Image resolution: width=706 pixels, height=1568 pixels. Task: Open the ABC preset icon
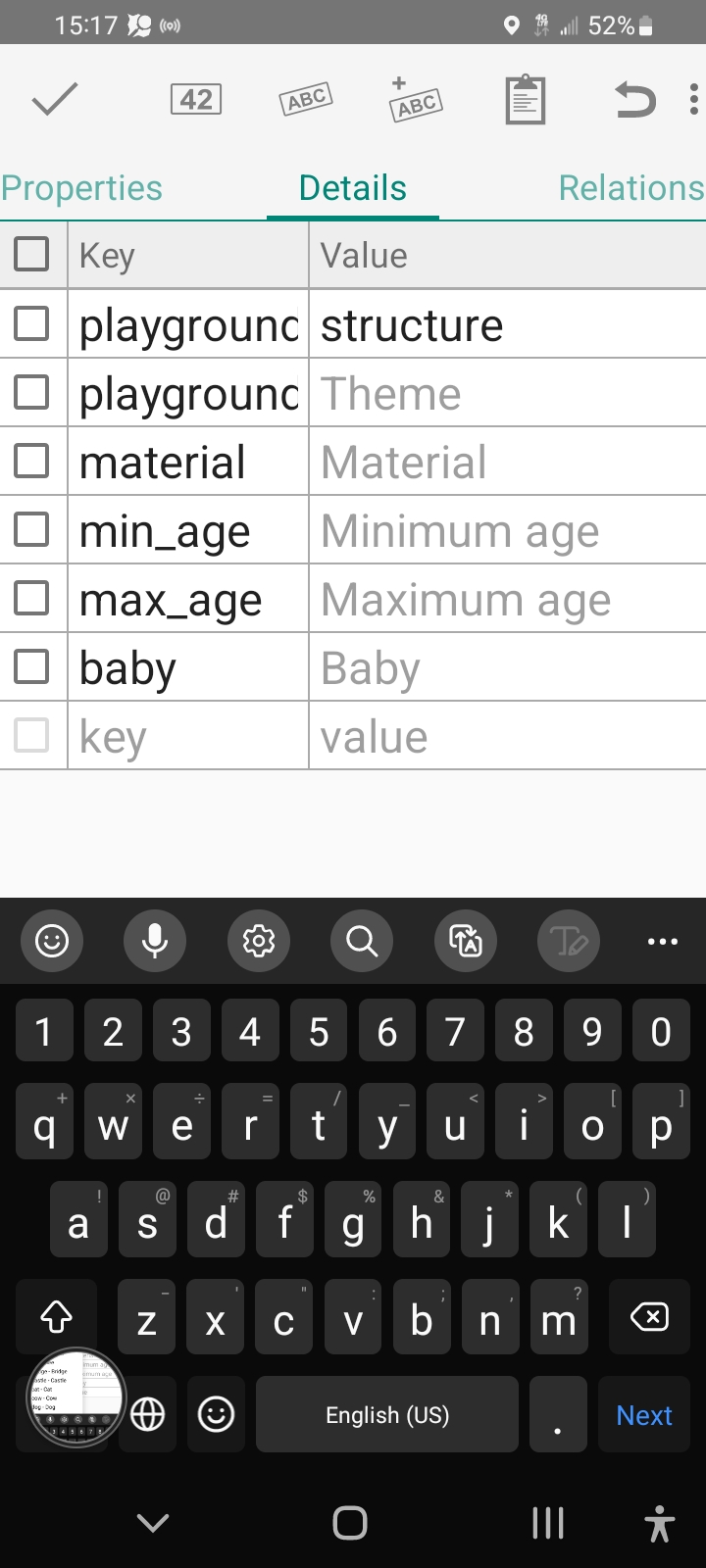(307, 99)
